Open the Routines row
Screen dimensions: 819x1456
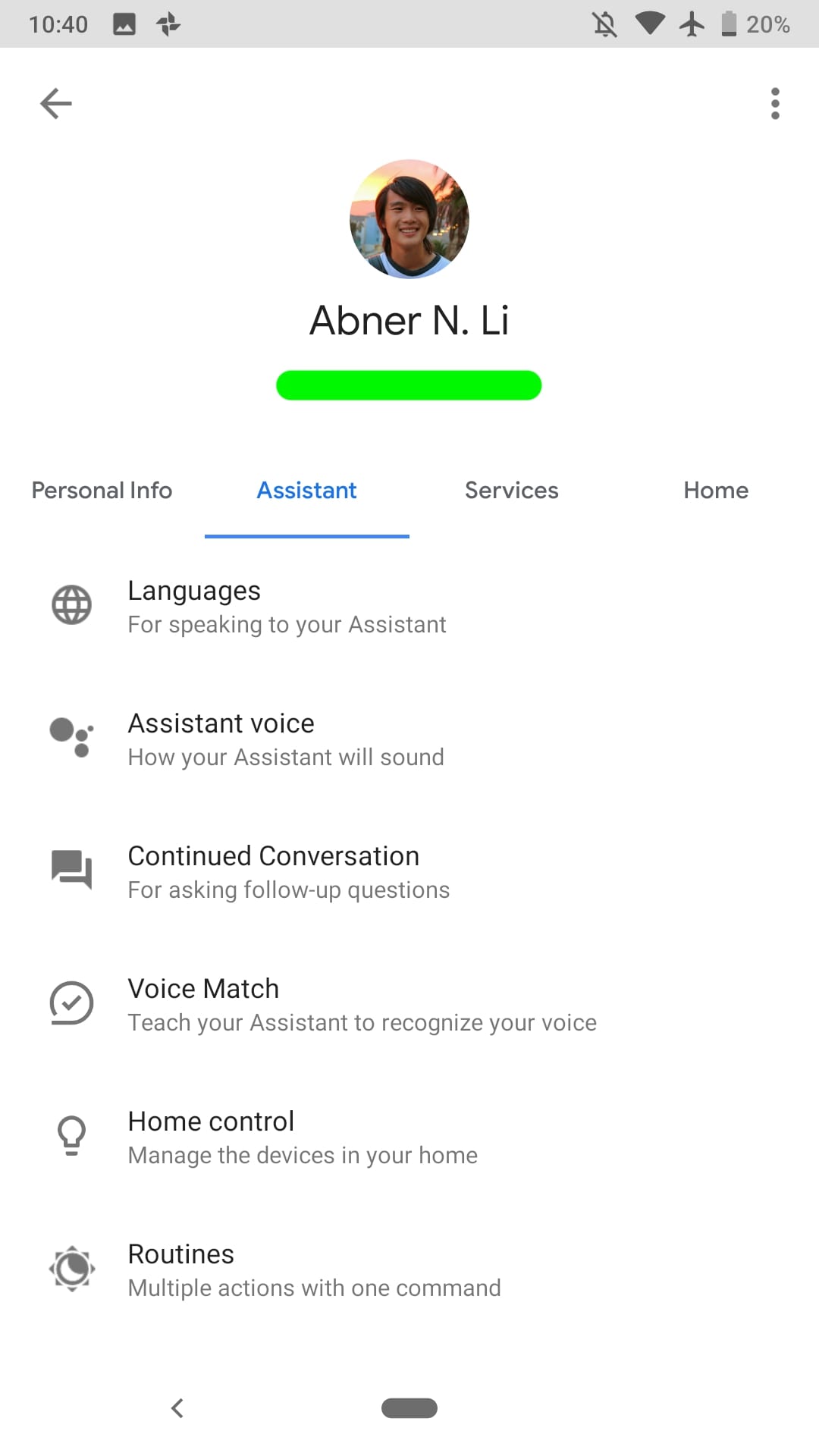tap(409, 1269)
